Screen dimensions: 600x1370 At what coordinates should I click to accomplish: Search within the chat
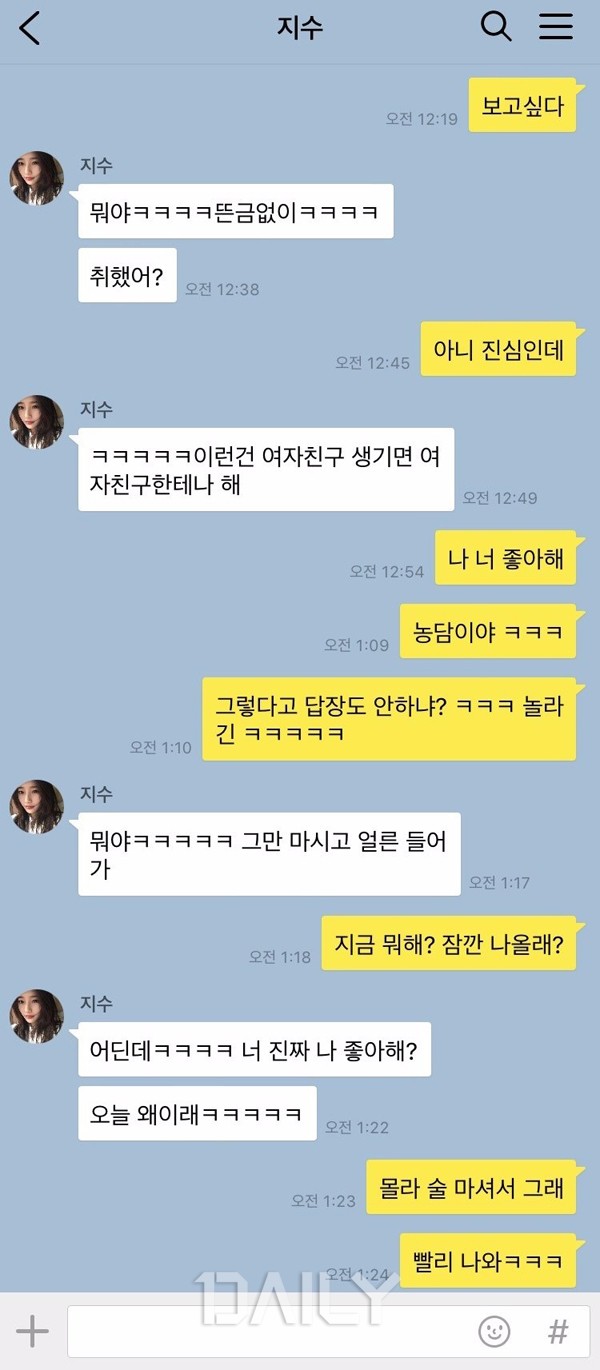pyautogui.click(x=496, y=27)
